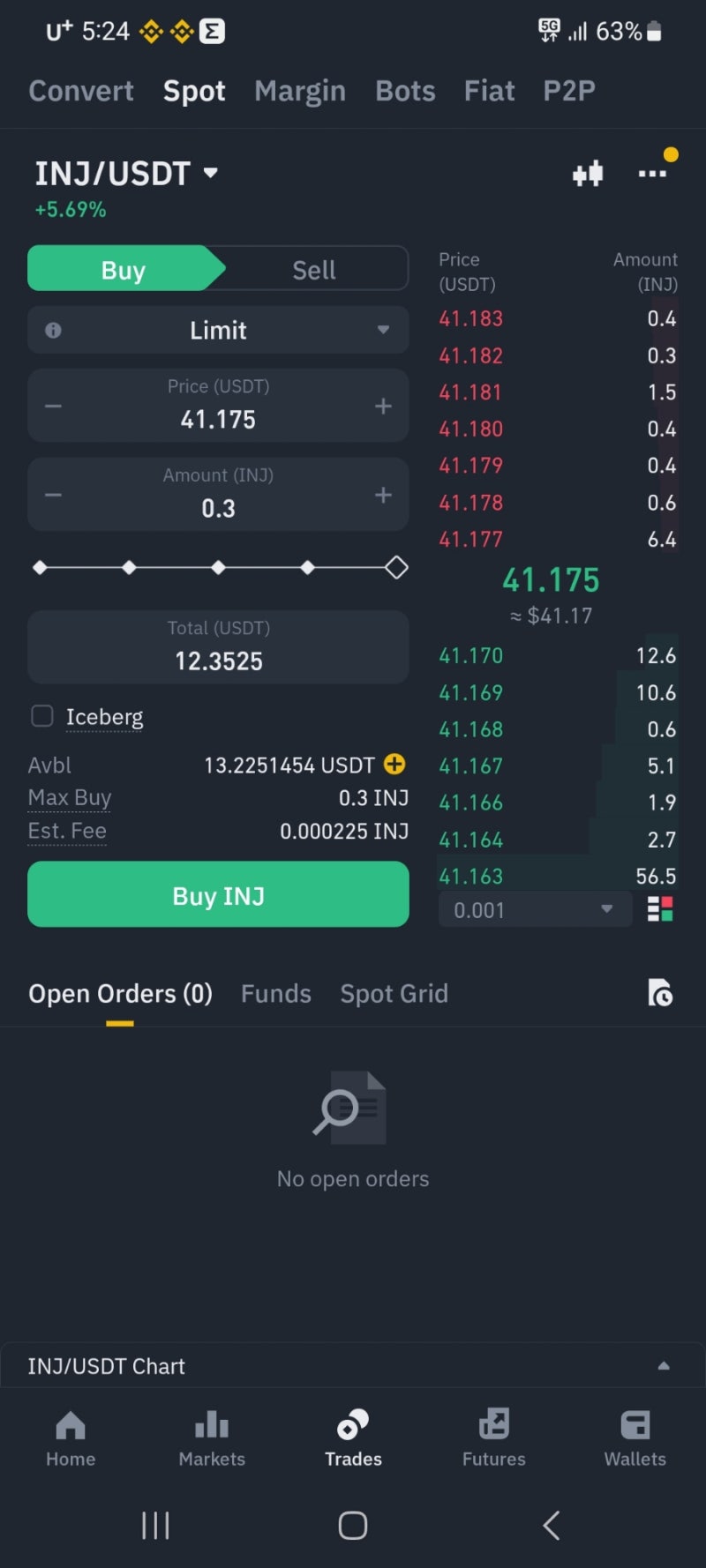Open the Limit order type dropdown

(x=218, y=330)
